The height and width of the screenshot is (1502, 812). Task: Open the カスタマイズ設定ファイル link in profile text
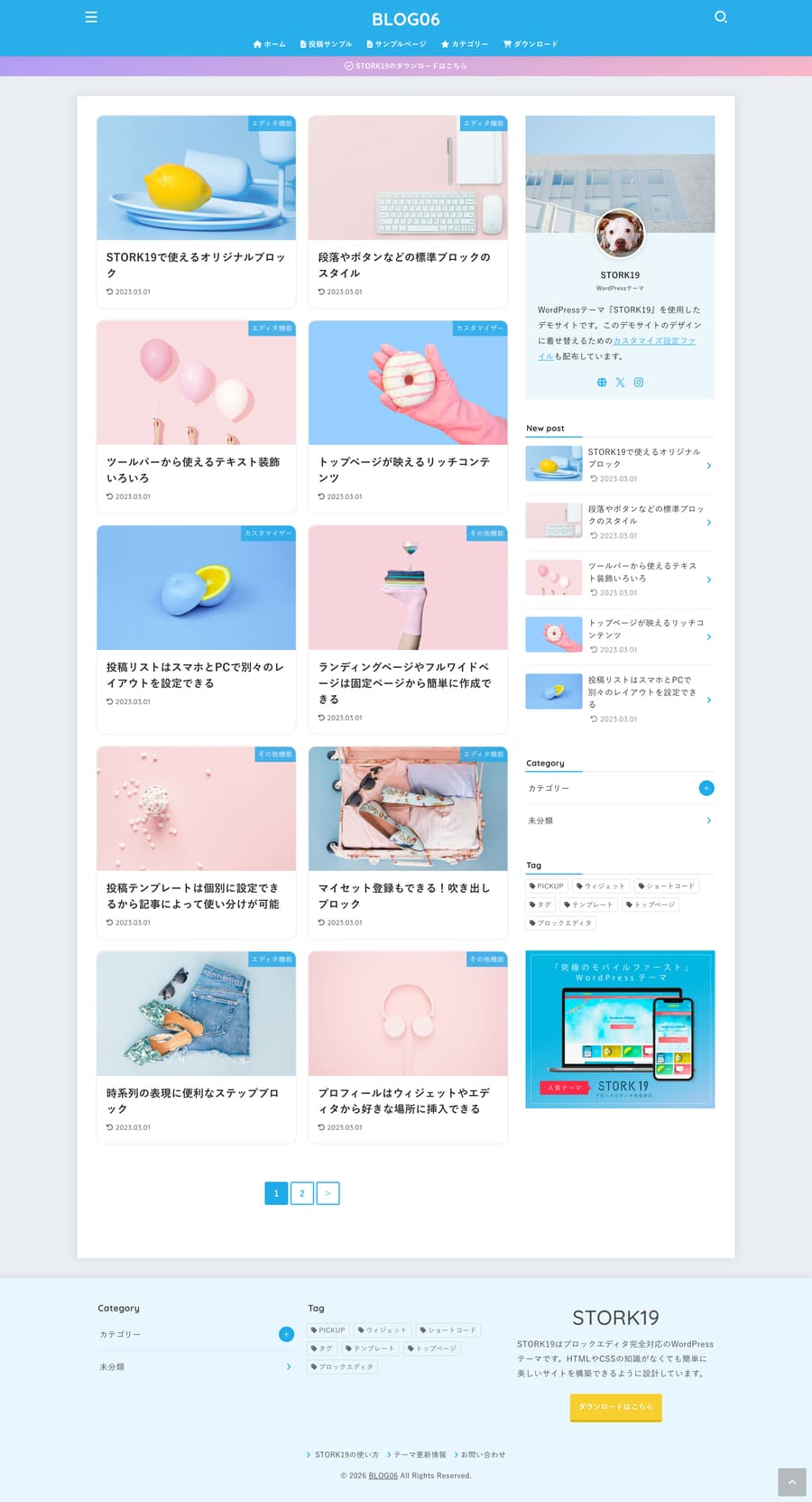pos(652,340)
